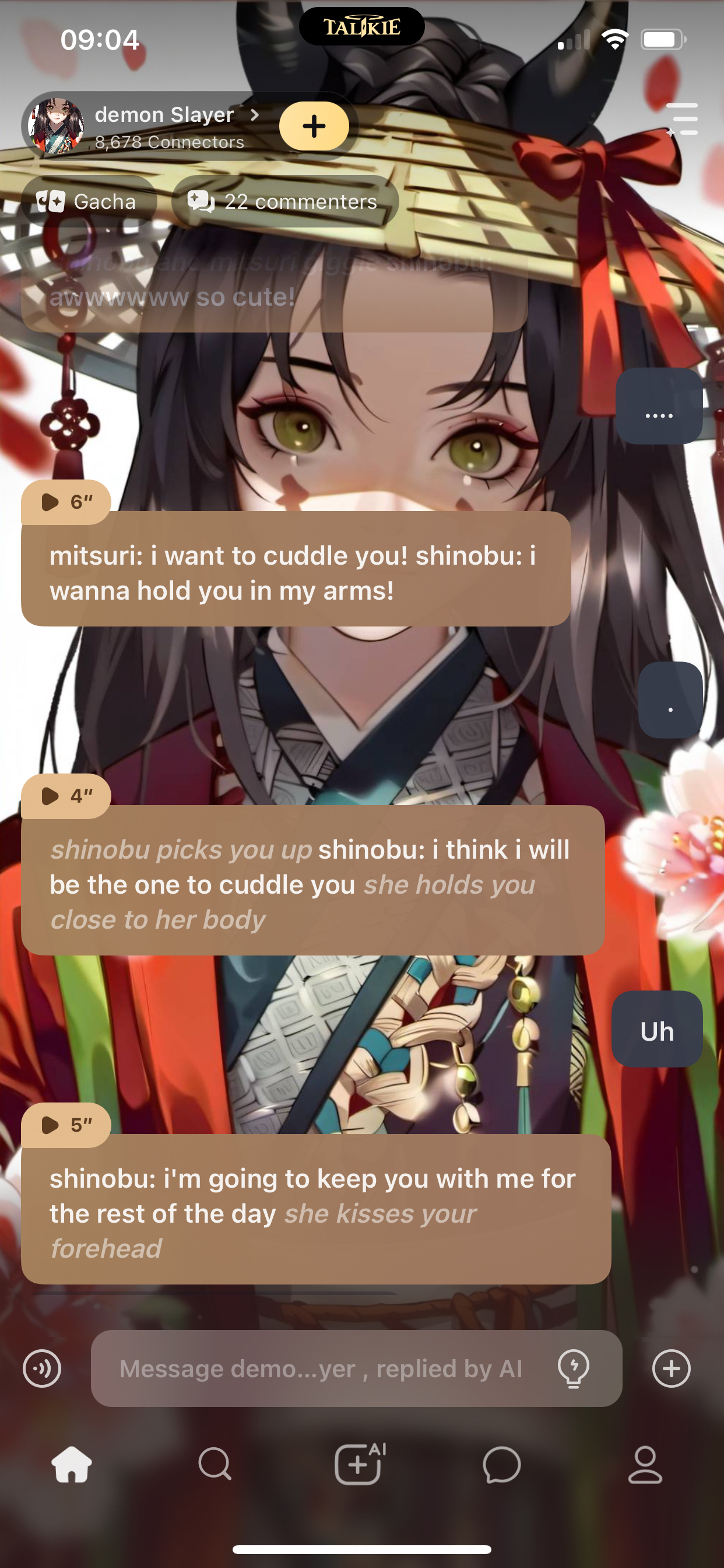
Task: Play the 5-second voice message
Action: click(66, 1125)
